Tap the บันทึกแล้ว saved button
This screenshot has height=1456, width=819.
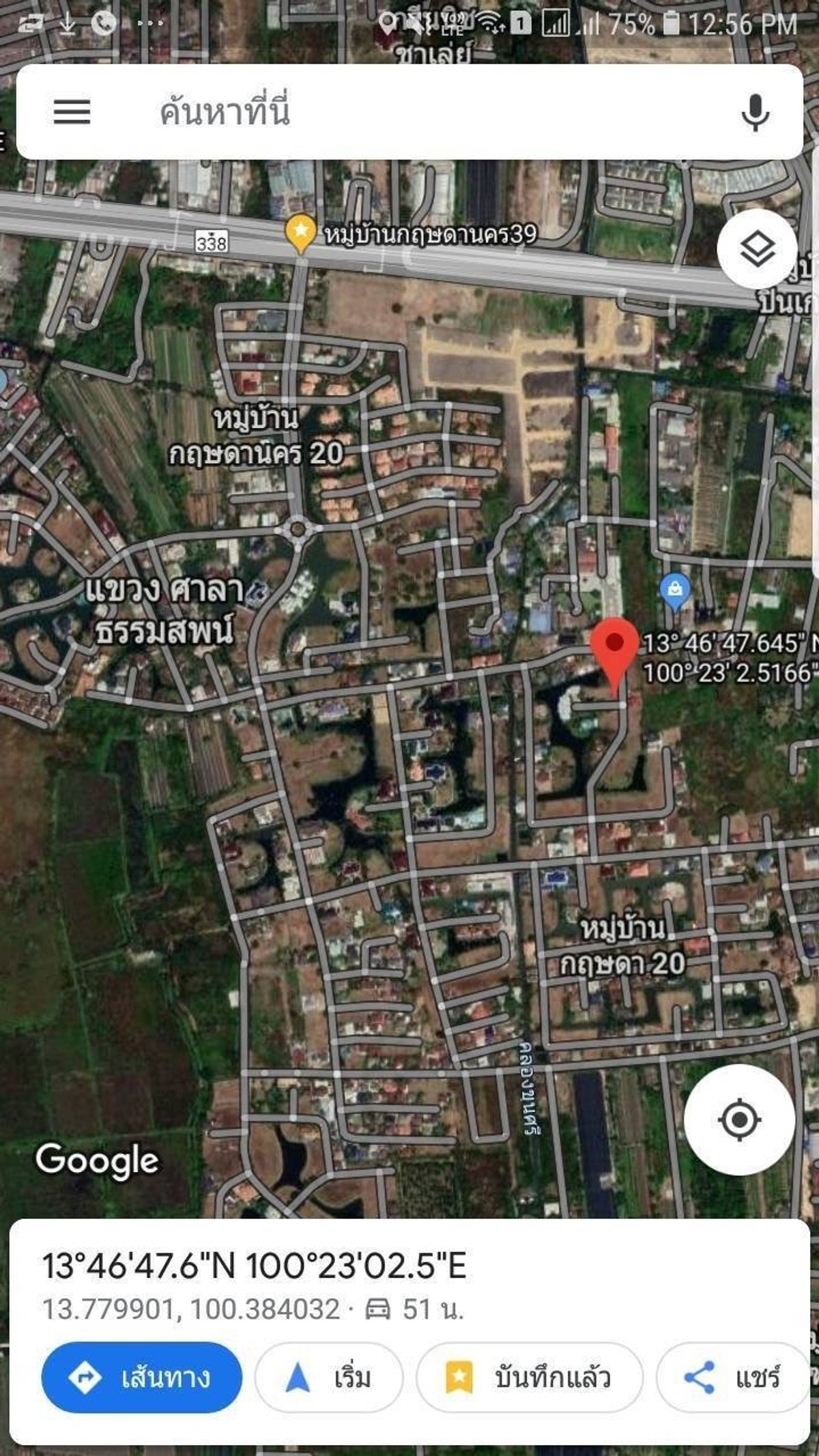530,1378
